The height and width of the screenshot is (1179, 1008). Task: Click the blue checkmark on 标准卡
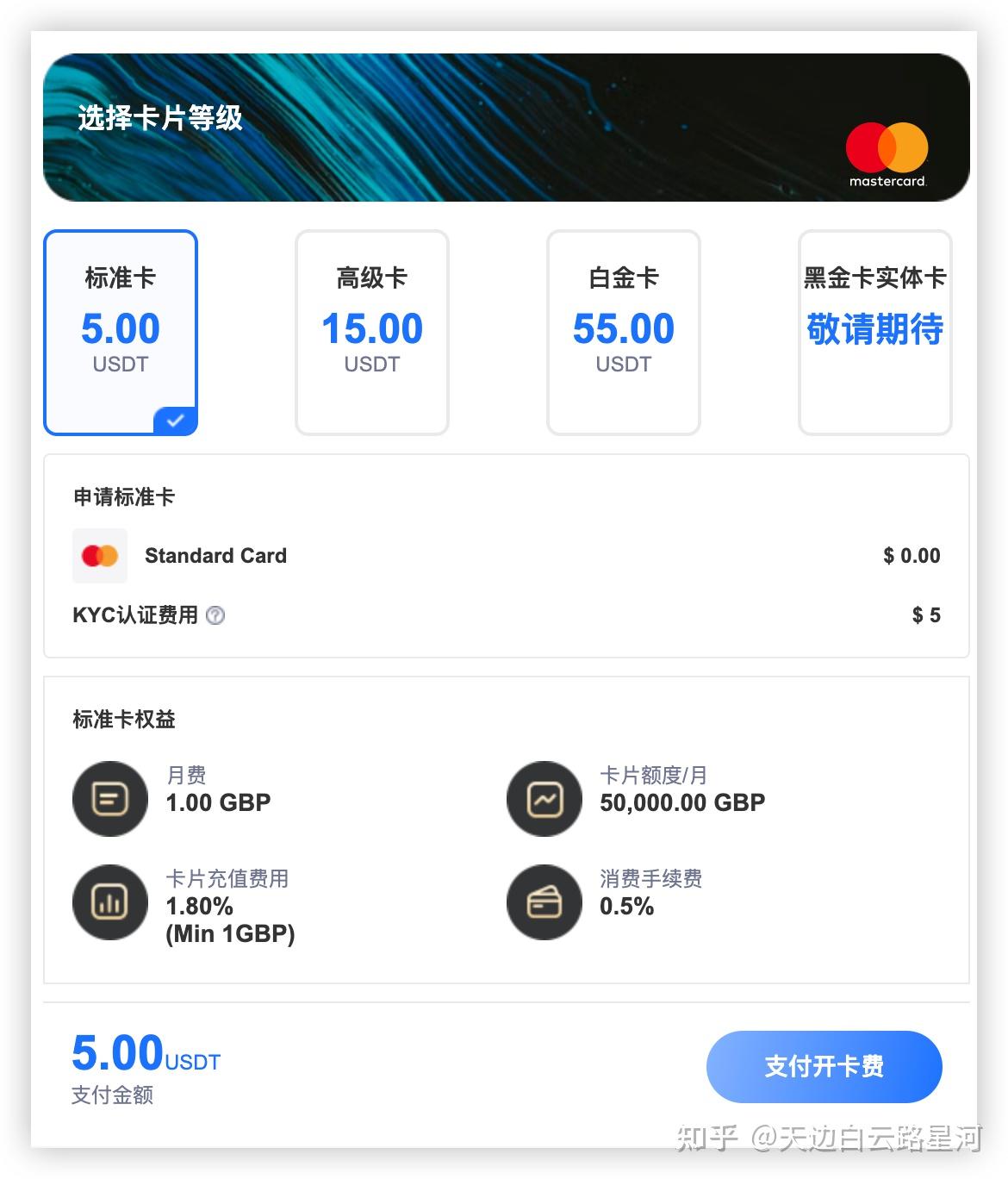coord(175,419)
